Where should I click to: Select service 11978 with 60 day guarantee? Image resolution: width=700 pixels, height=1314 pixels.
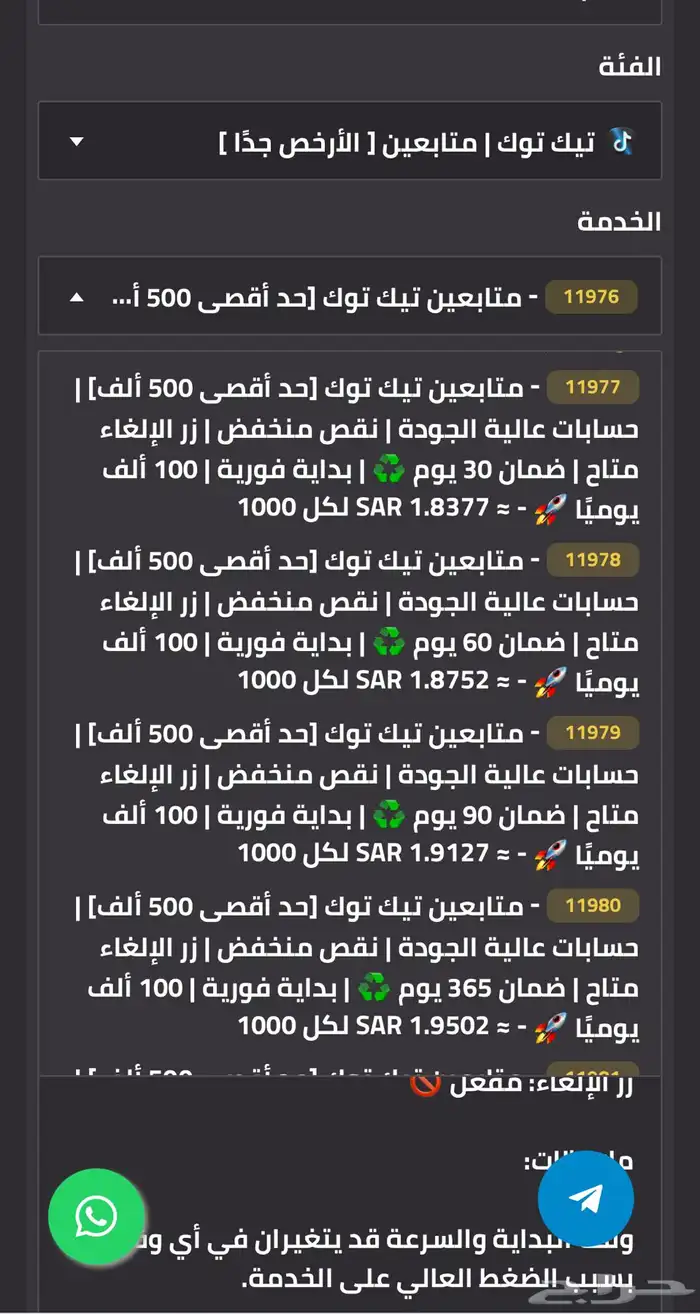pyautogui.click(x=356, y=621)
